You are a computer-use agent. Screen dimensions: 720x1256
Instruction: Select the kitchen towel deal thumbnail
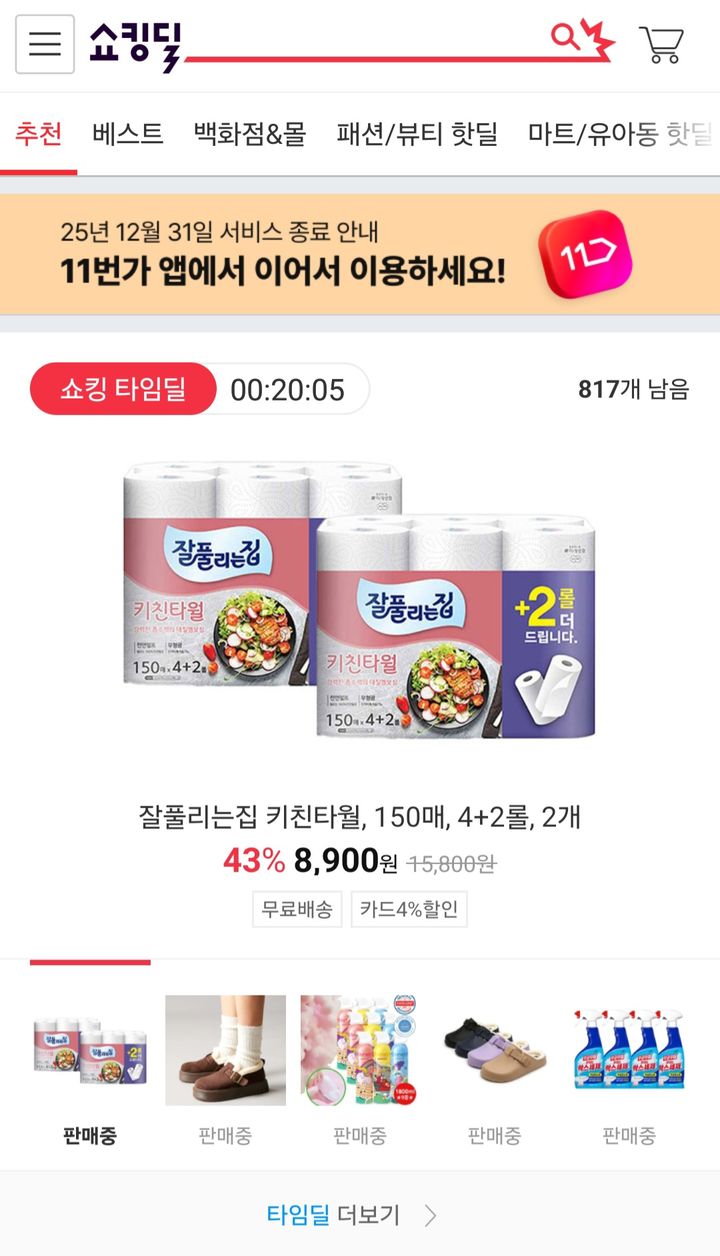coord(90,1050)
